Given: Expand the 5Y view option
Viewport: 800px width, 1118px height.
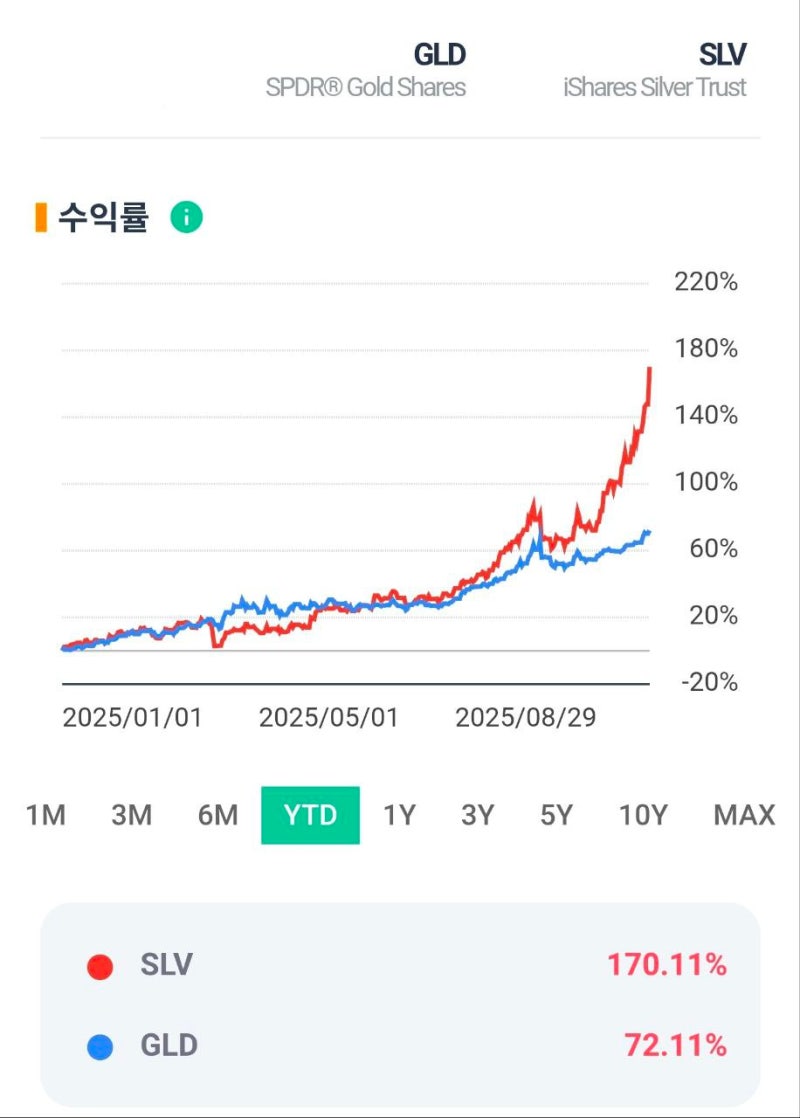Looking at the screenshot, I should tap(556, 815).
